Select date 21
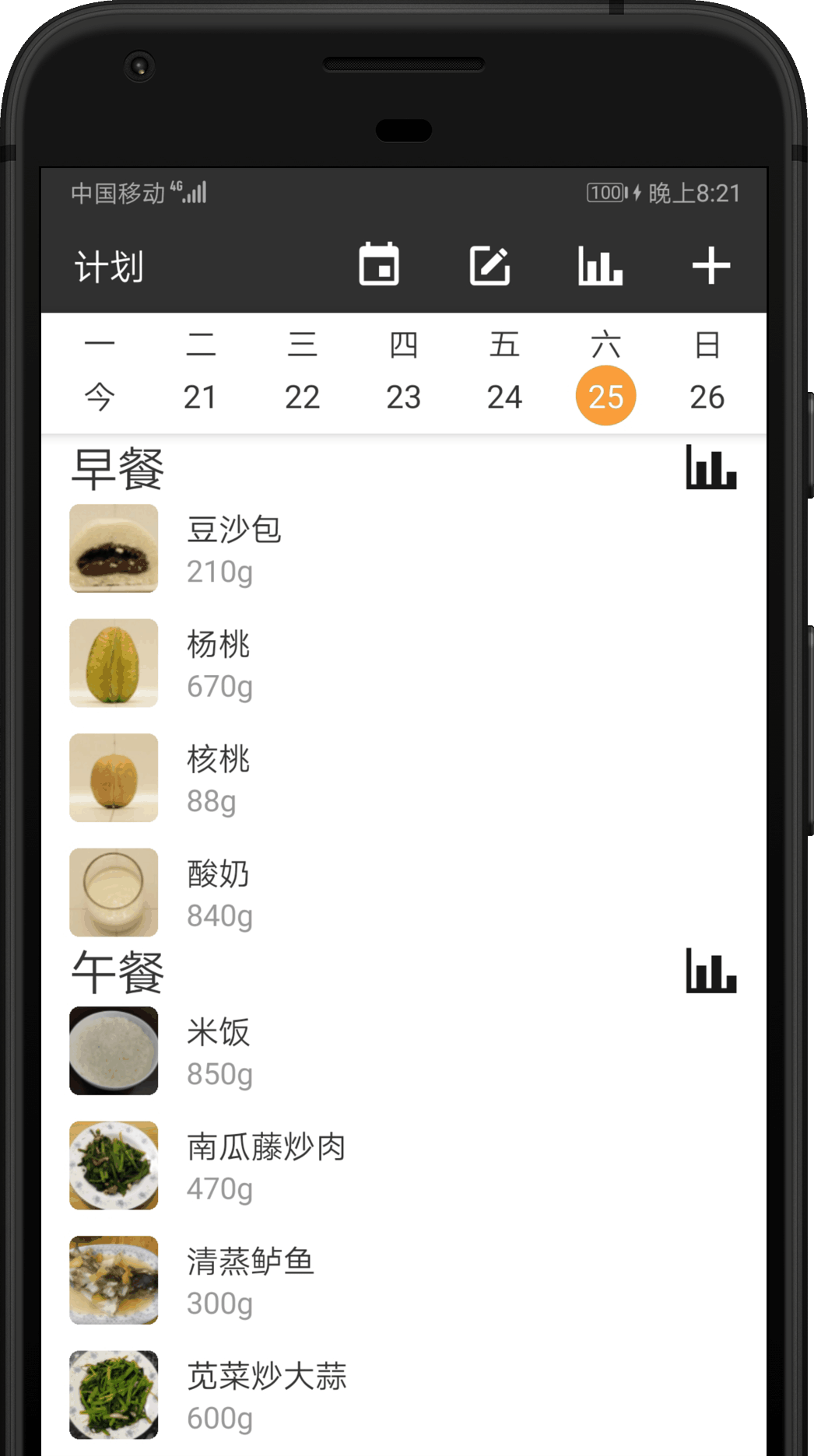This screenshot has width=814, height=1456. click(201, 396)
